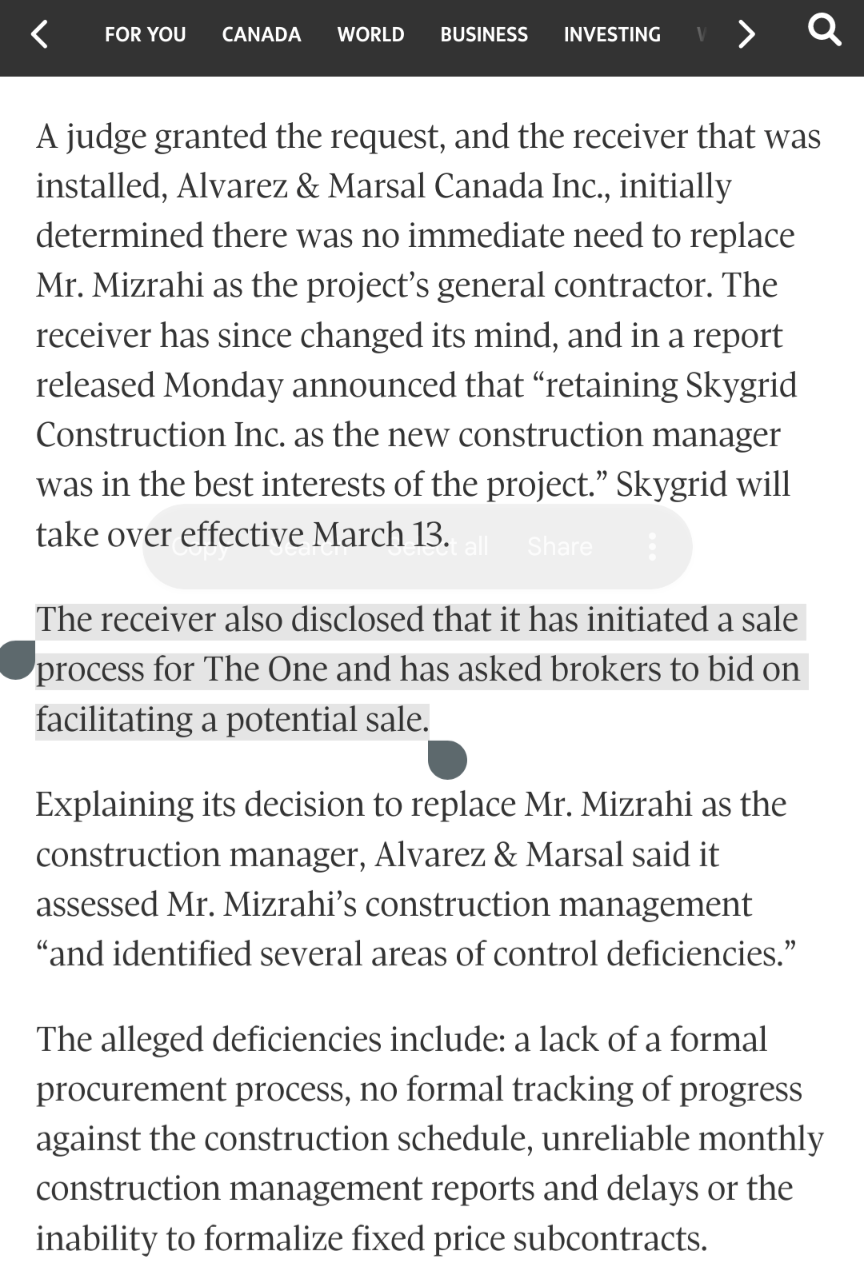Open the search magnifier icon

pyautogui.click(x=823, y=32)
